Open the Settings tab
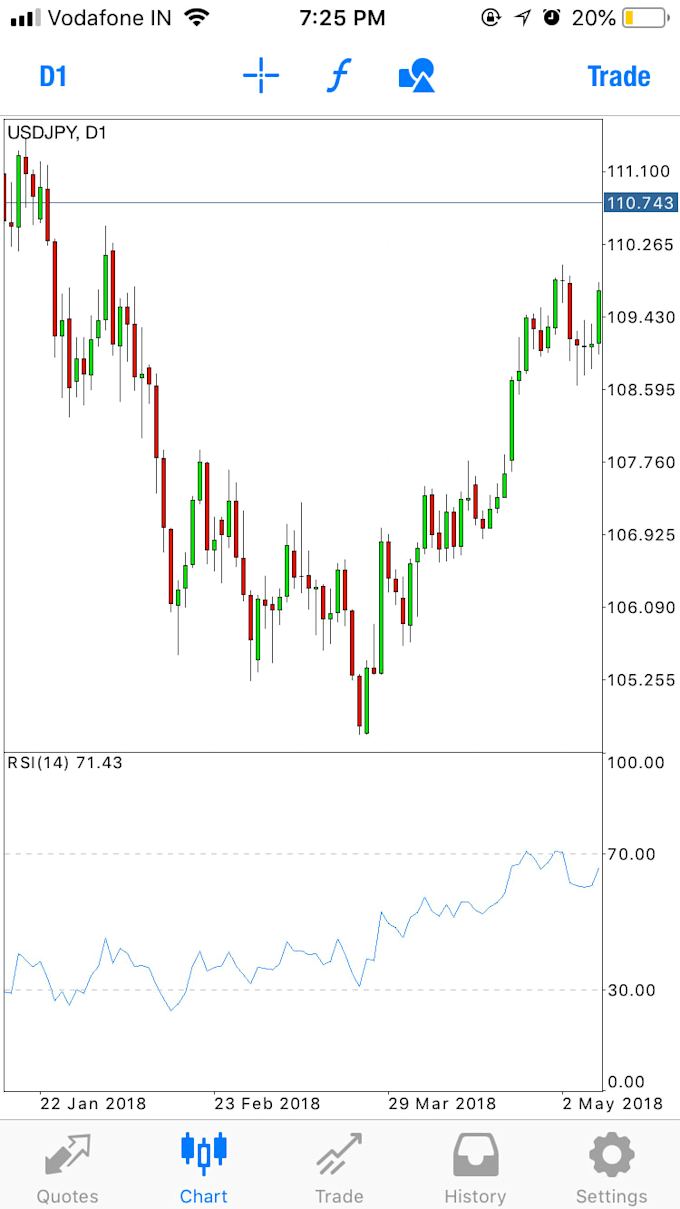This screenshot has height=1209, width=680. 611,1167
